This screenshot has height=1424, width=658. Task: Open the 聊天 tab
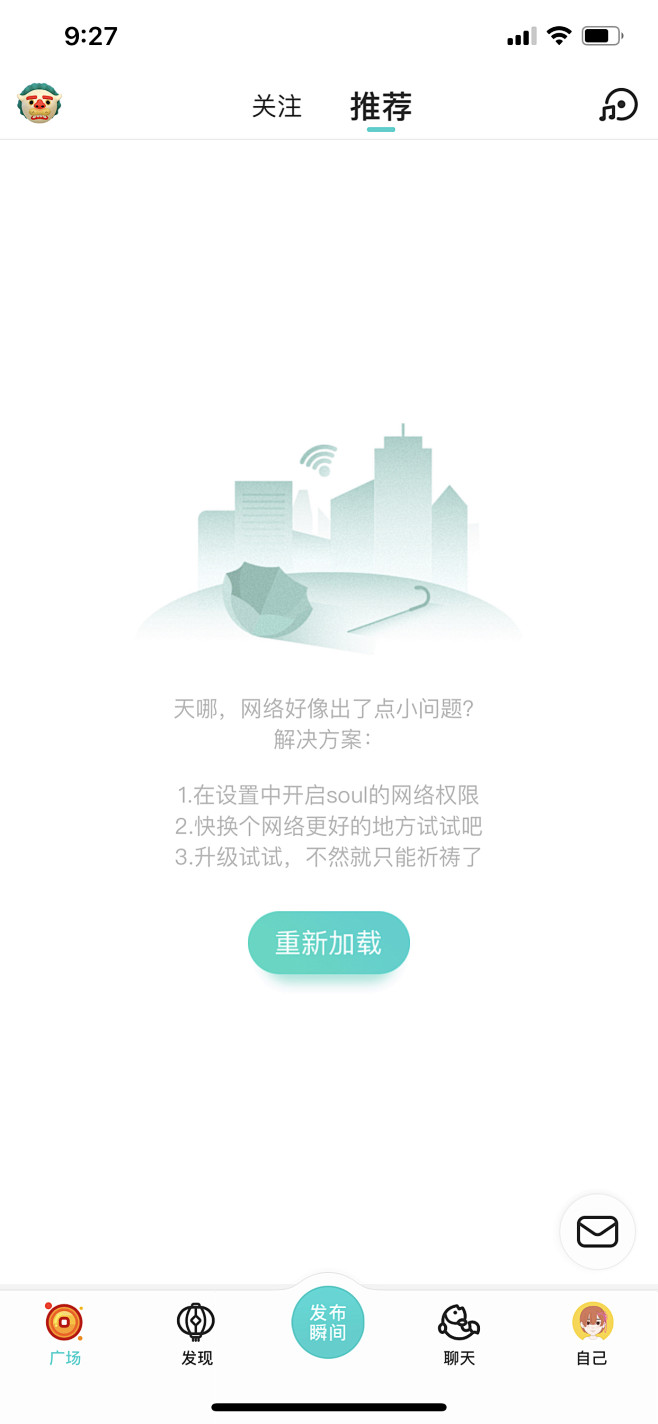(459, 1333)
